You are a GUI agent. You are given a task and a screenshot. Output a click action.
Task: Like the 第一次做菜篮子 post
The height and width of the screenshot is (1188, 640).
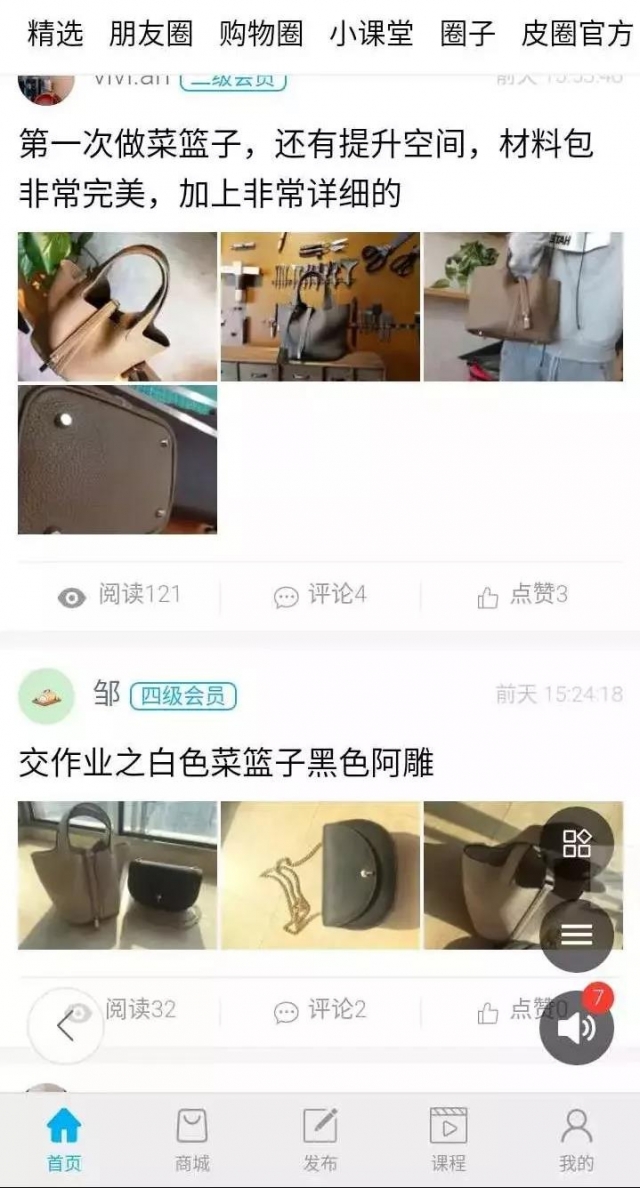pyautogui.click(x=522, y=595)
